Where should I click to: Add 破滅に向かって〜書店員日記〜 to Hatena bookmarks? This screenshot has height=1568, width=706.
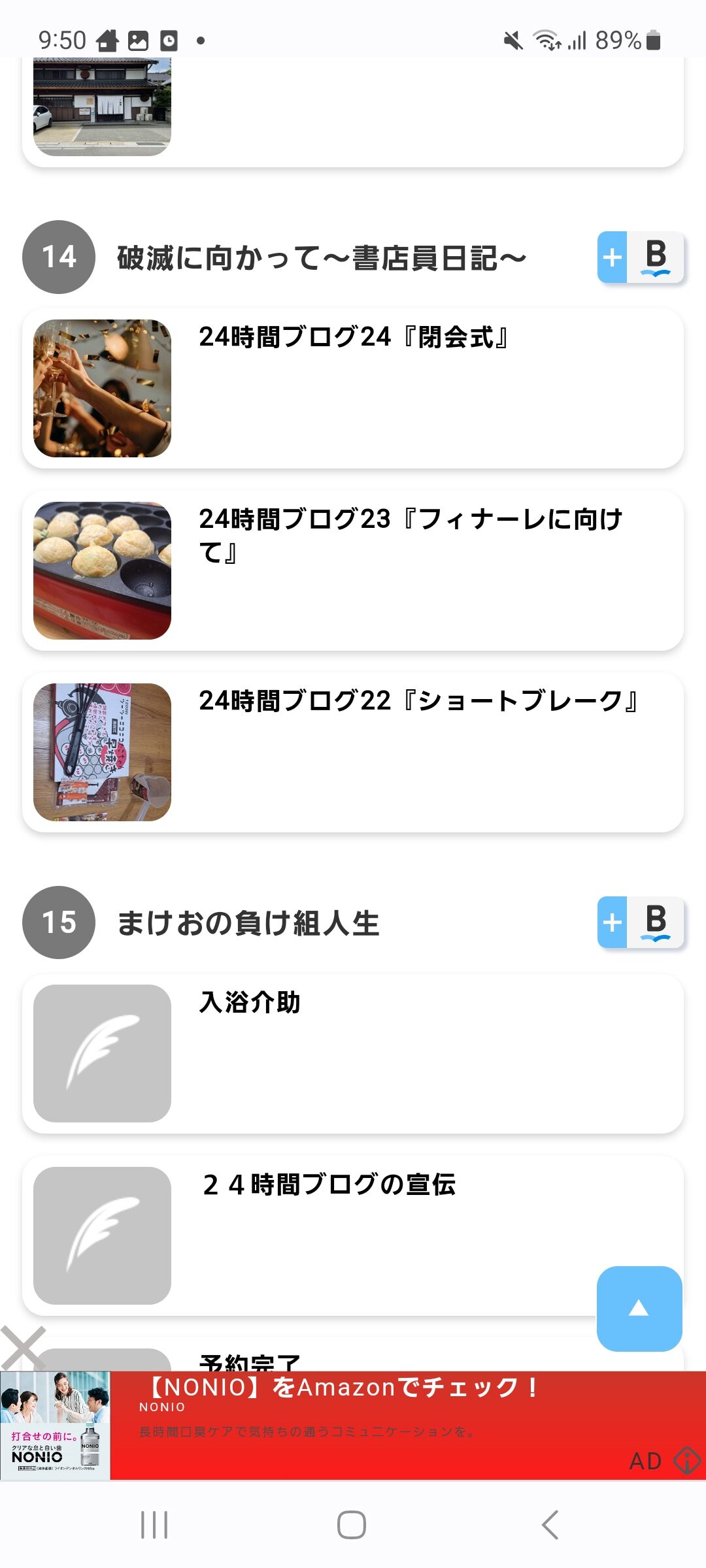(641, 257)
